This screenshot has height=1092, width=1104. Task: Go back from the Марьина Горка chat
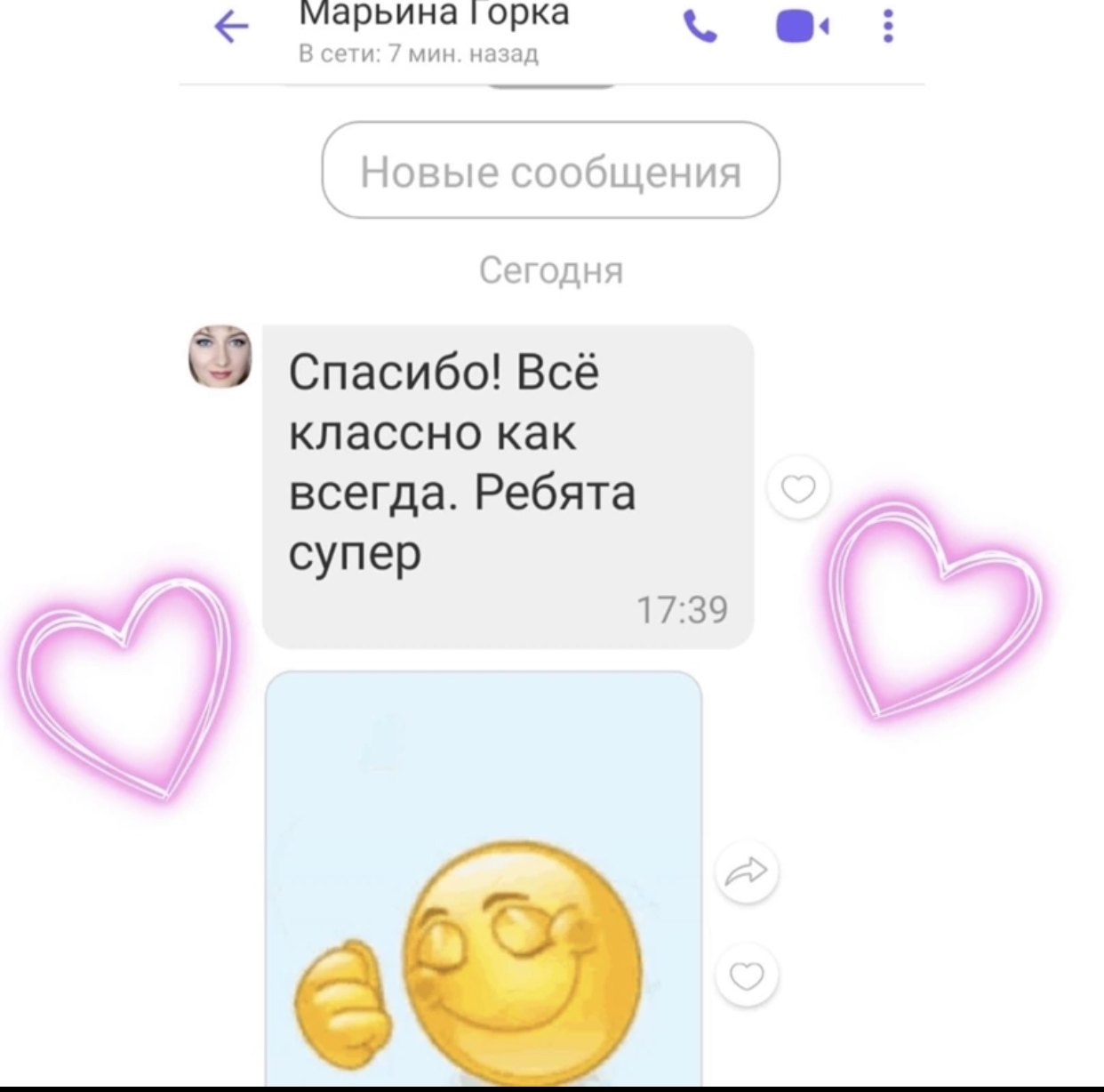[x=232, y=28]
